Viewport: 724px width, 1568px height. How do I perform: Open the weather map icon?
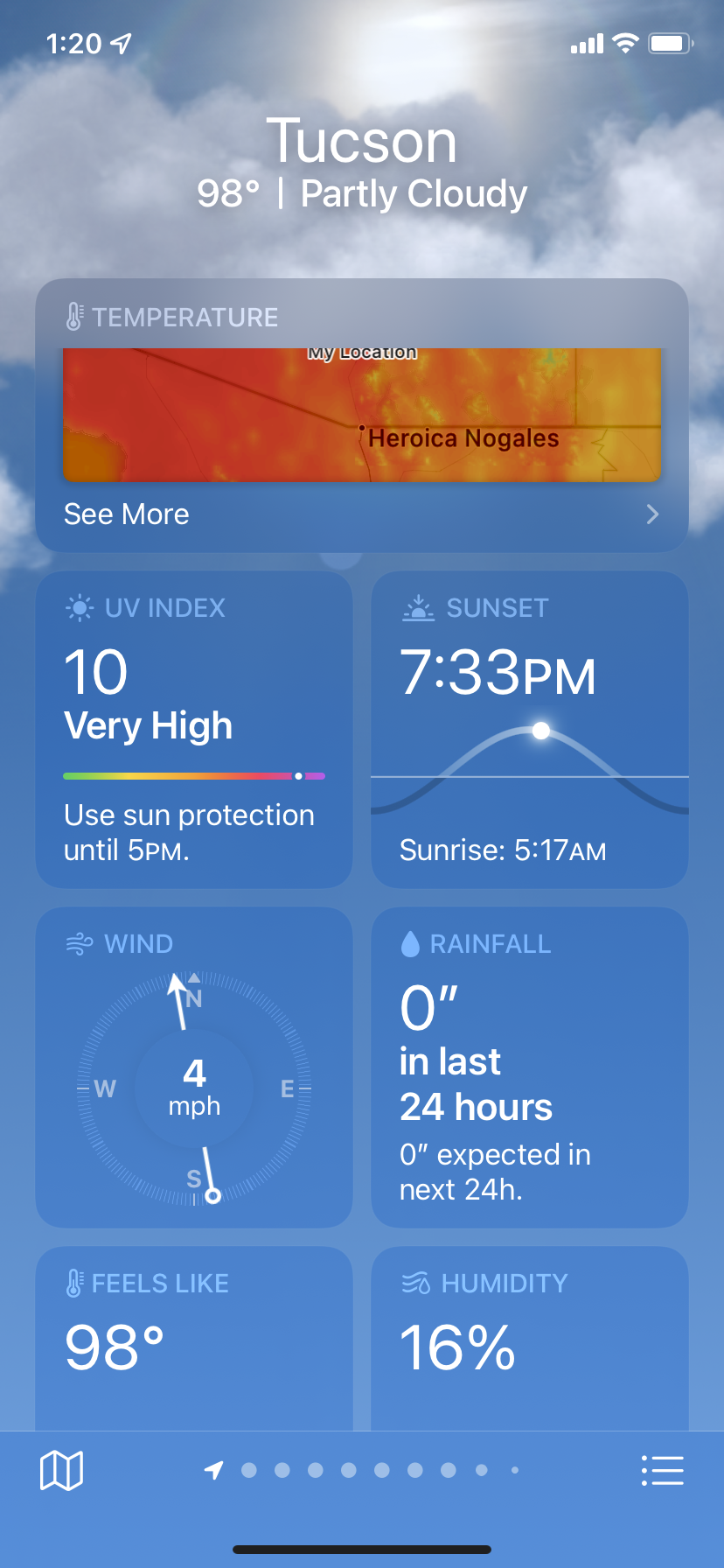61,1470
